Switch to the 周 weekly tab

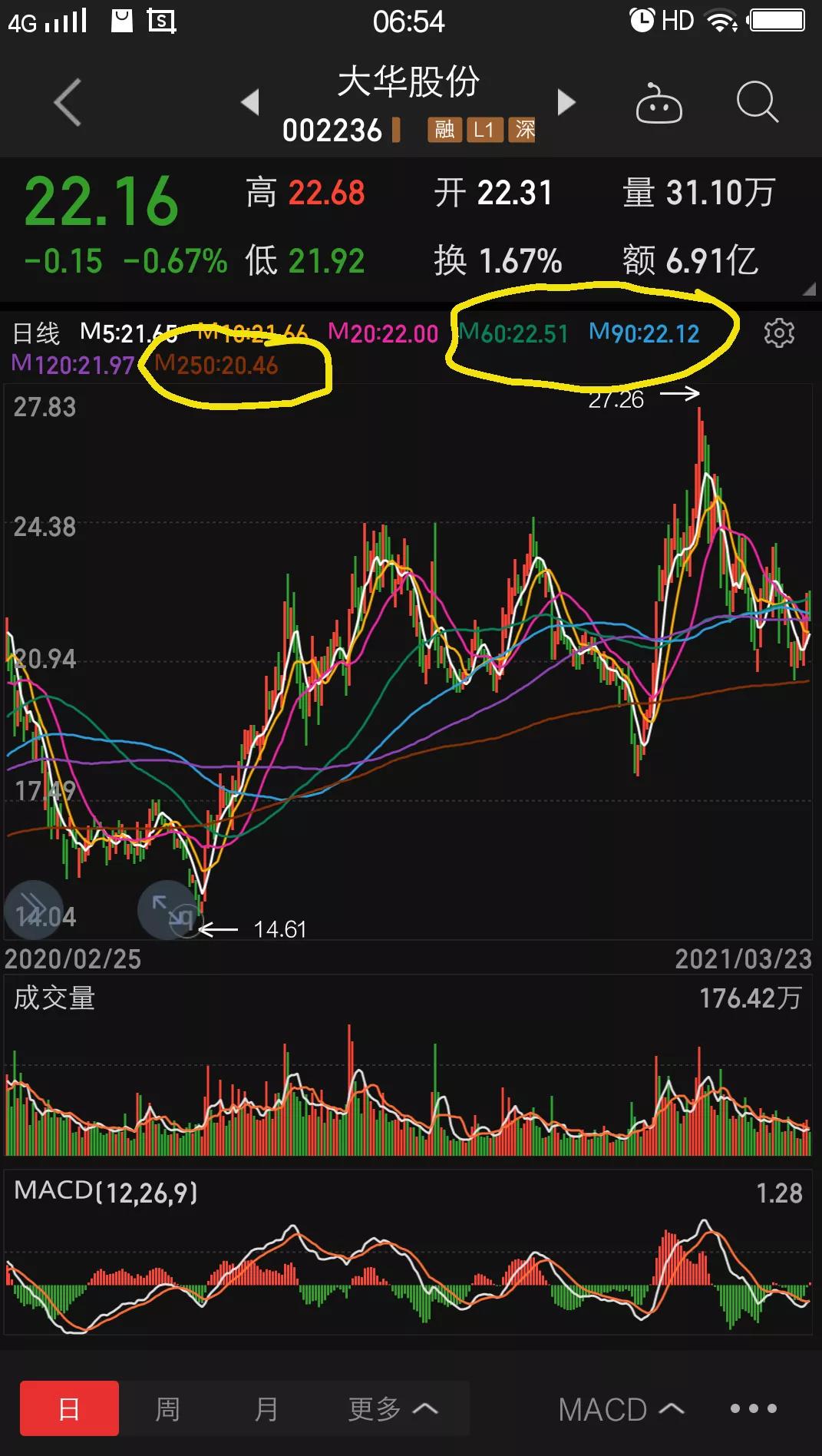[167, 1409]
